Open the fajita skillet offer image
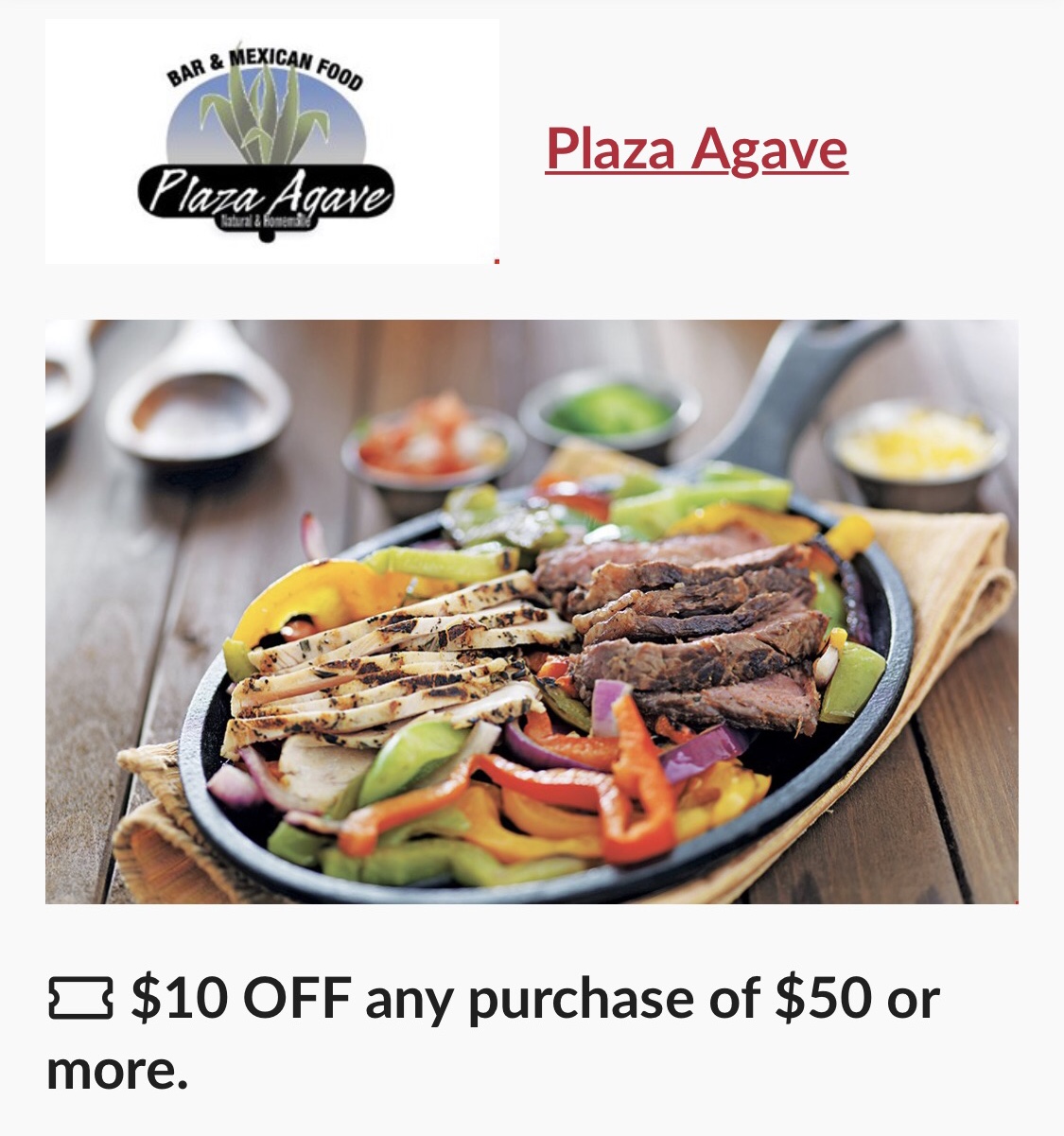 (x=532, y=611)
